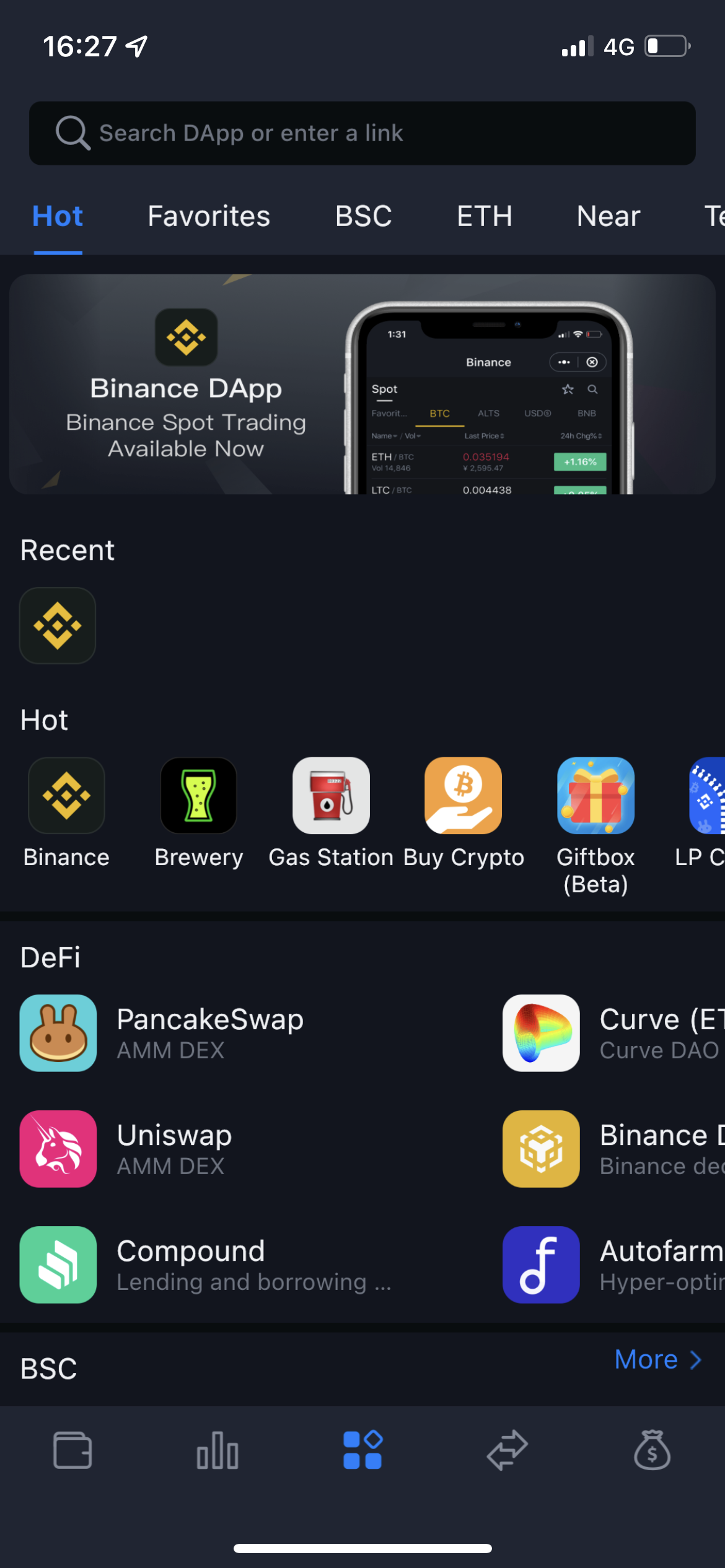
Task: Open Compound lending and borrowing
Action: pos(205,1265)
